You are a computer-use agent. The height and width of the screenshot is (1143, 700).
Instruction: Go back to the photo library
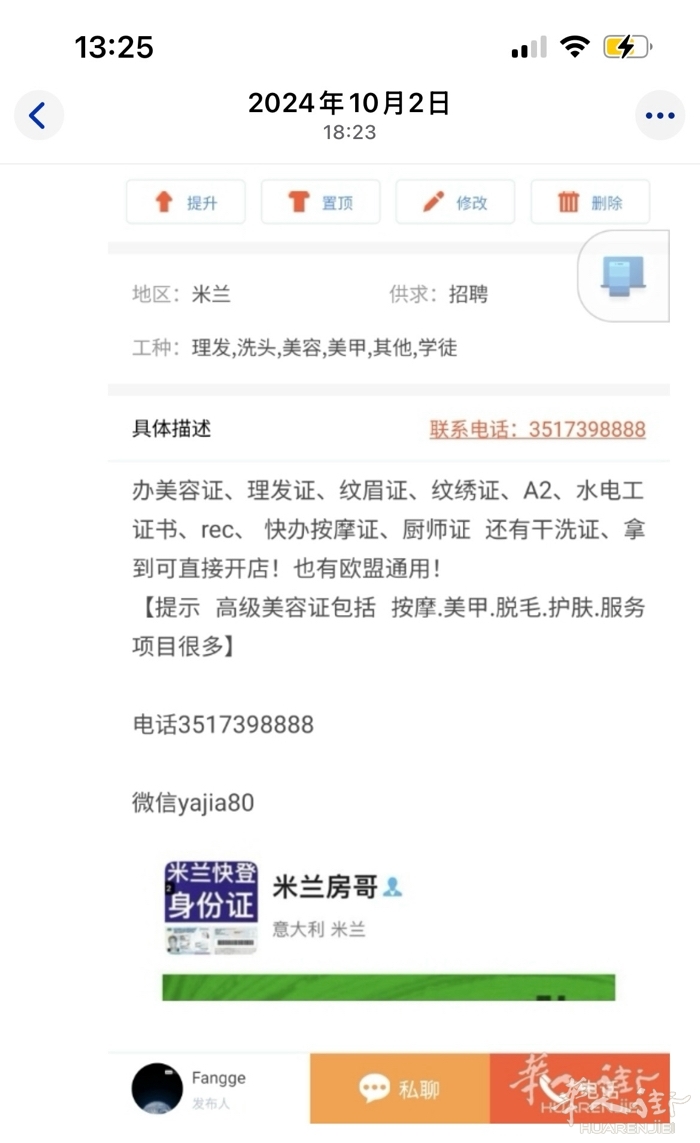point(38,116)
